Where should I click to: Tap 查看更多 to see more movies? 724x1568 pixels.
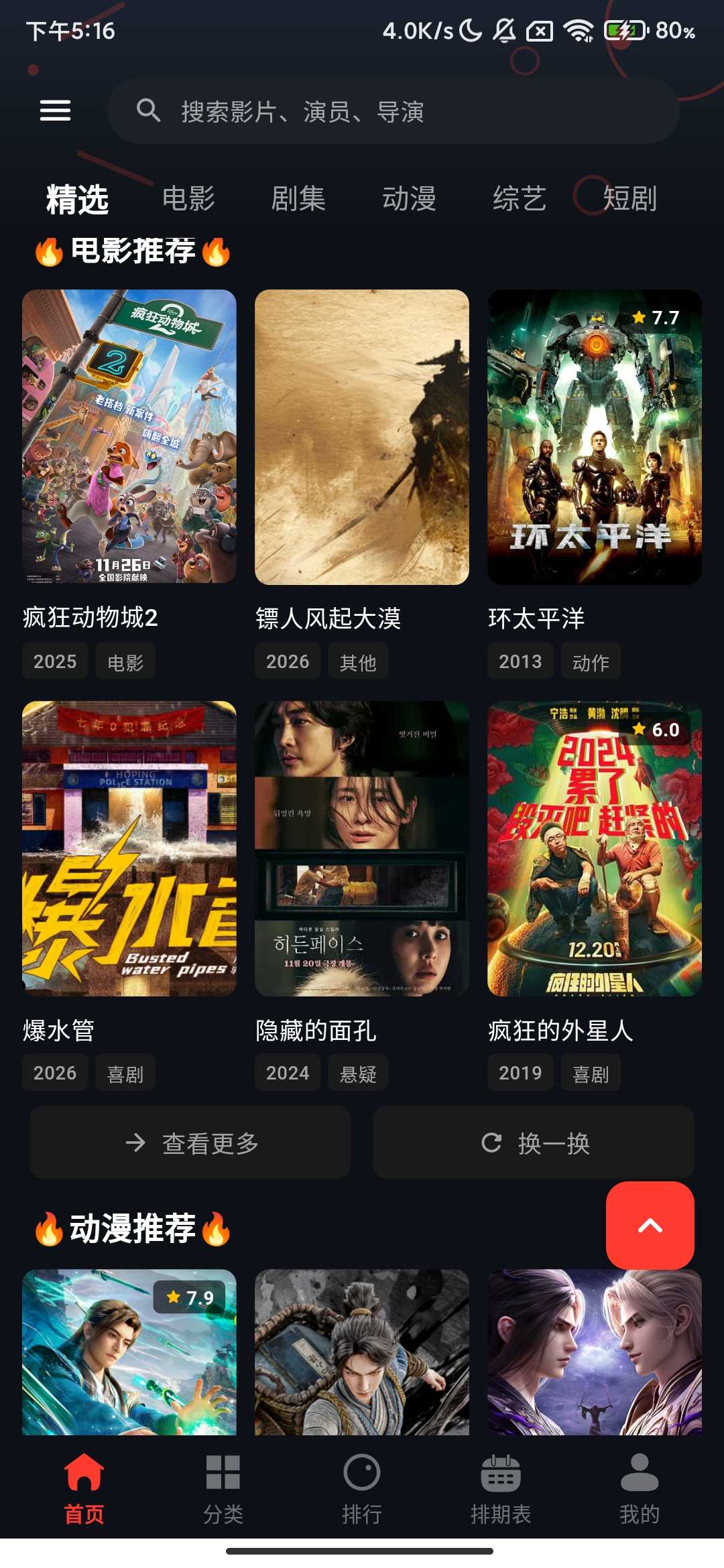click(190, 1142)
